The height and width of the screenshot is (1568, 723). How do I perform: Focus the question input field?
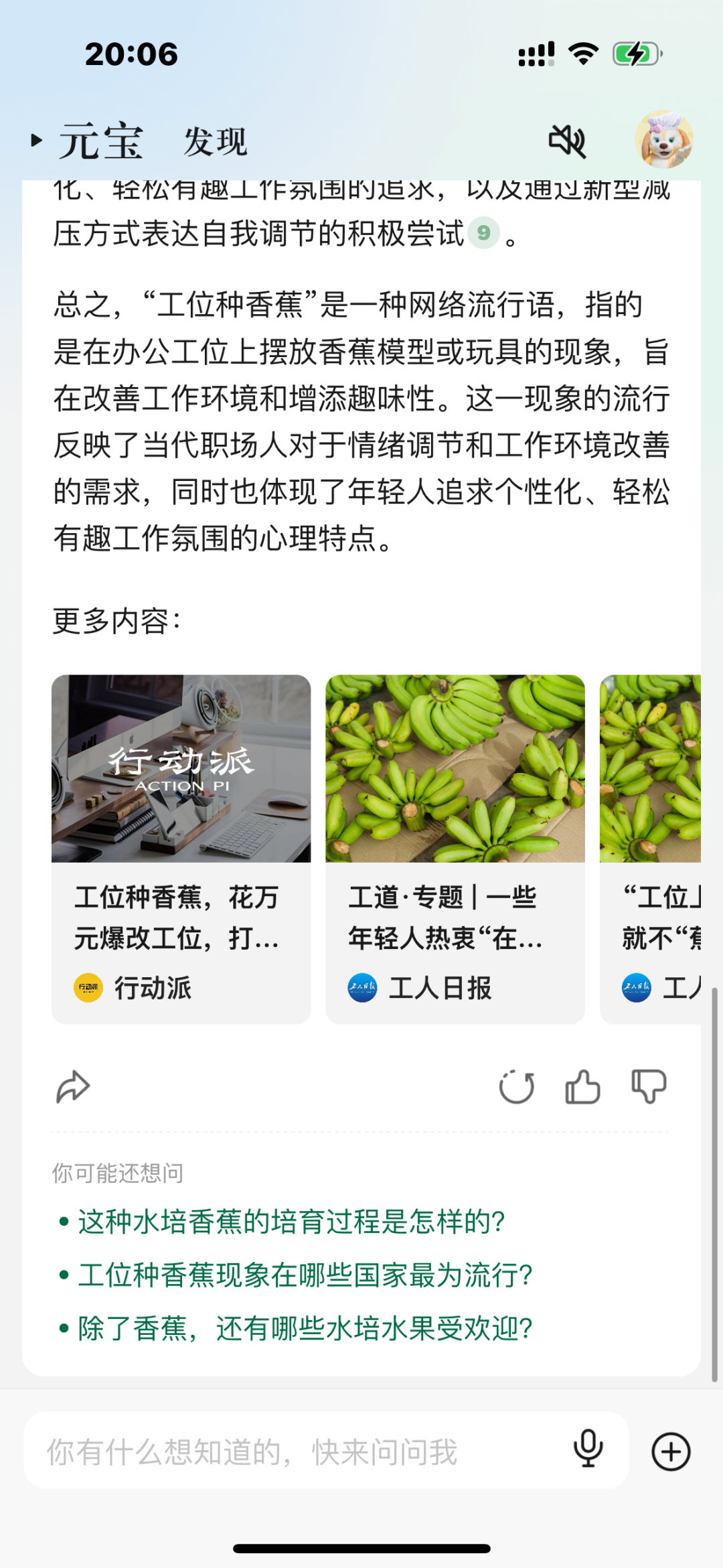295,1452
